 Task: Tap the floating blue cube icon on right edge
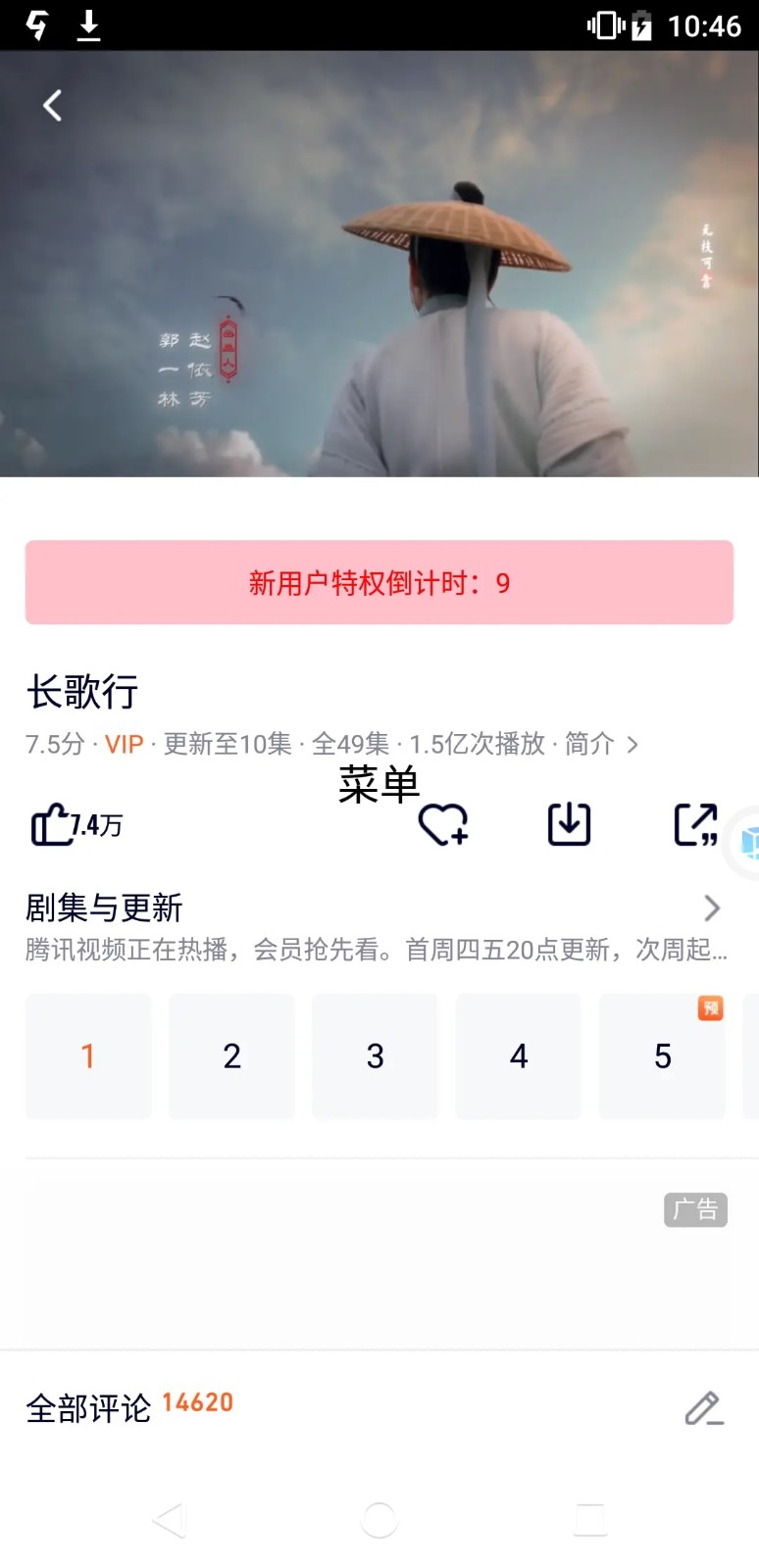(750, 845)
